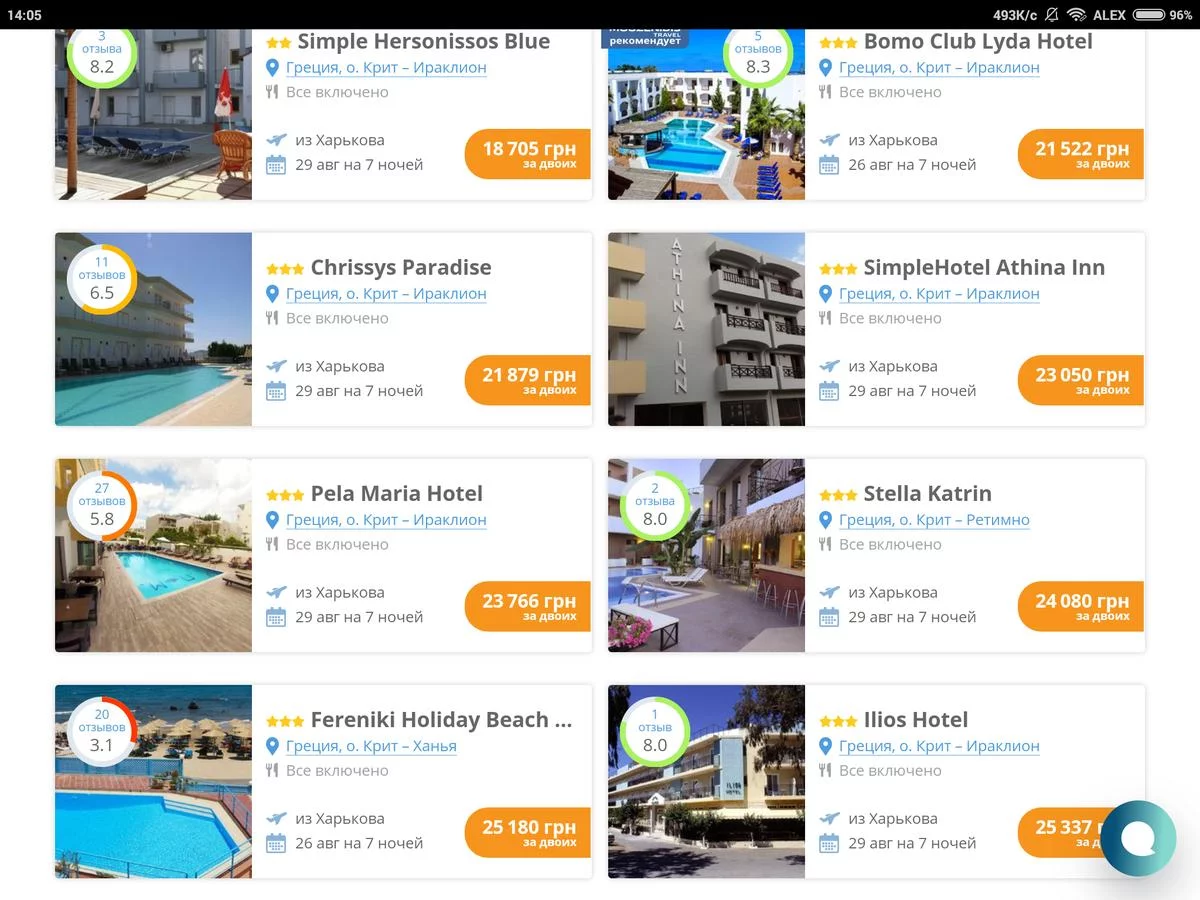
Task: Select the 23 050 грн offer
Action: coord(1081,380)
